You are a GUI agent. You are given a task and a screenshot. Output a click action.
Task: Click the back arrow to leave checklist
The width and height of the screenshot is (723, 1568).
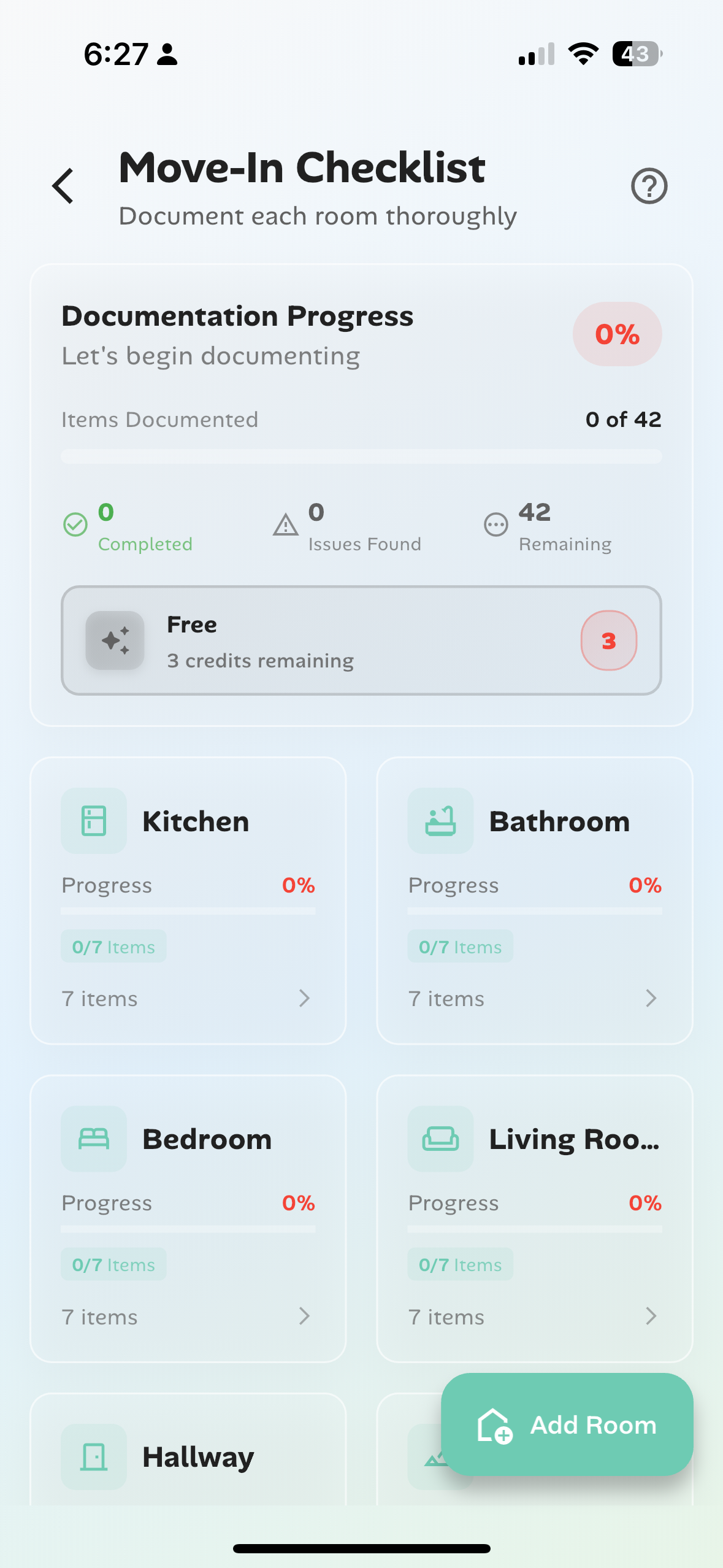pos(62,185)
